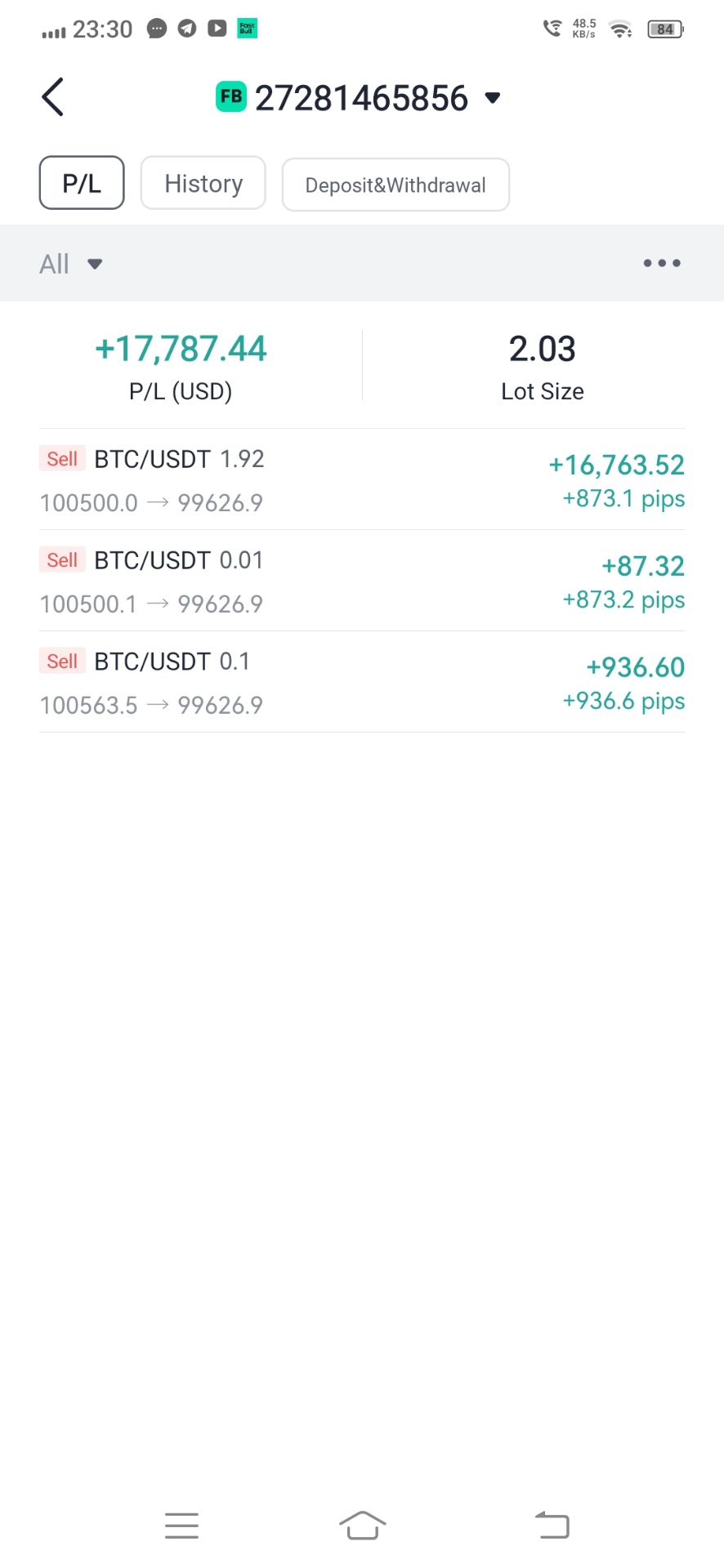Open the three-dot more options menu
The image size is (724, 1568).
coord(661,263)
